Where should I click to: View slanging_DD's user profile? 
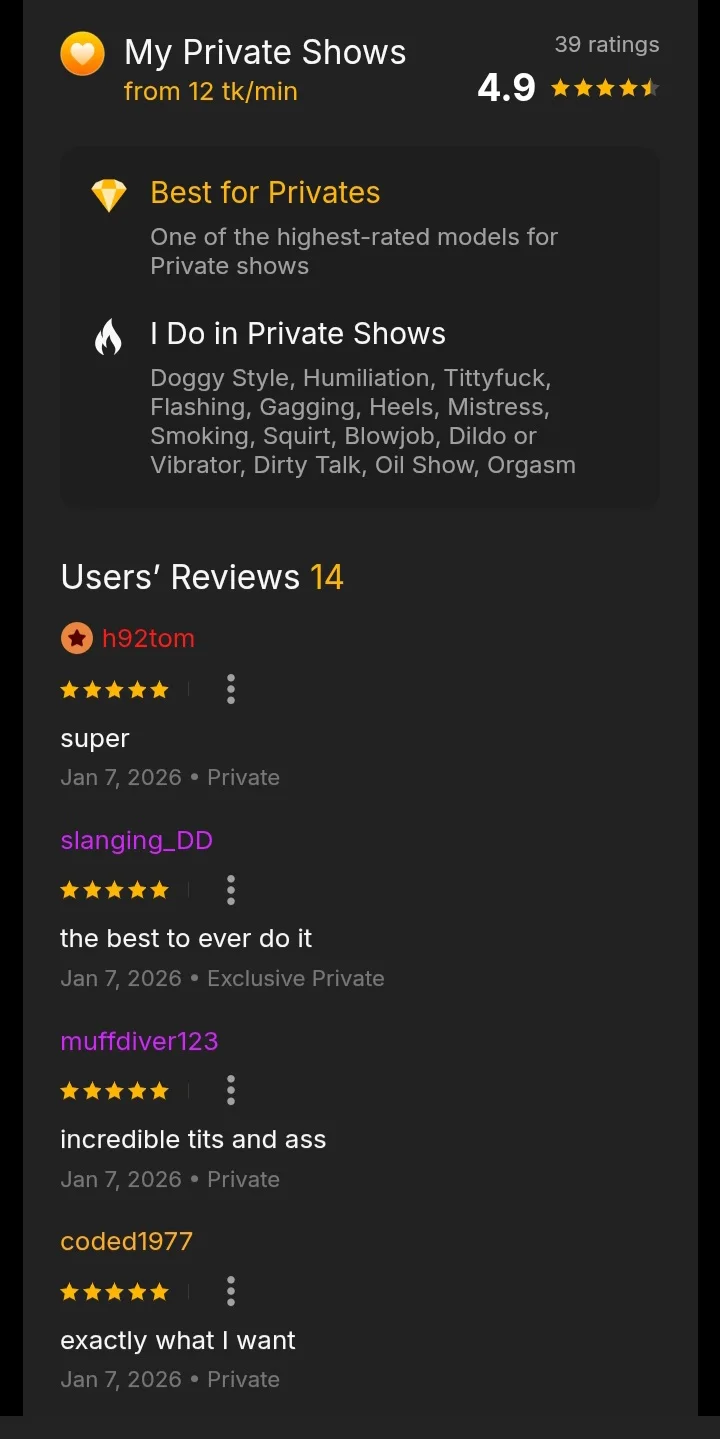[x=137, y=840]
